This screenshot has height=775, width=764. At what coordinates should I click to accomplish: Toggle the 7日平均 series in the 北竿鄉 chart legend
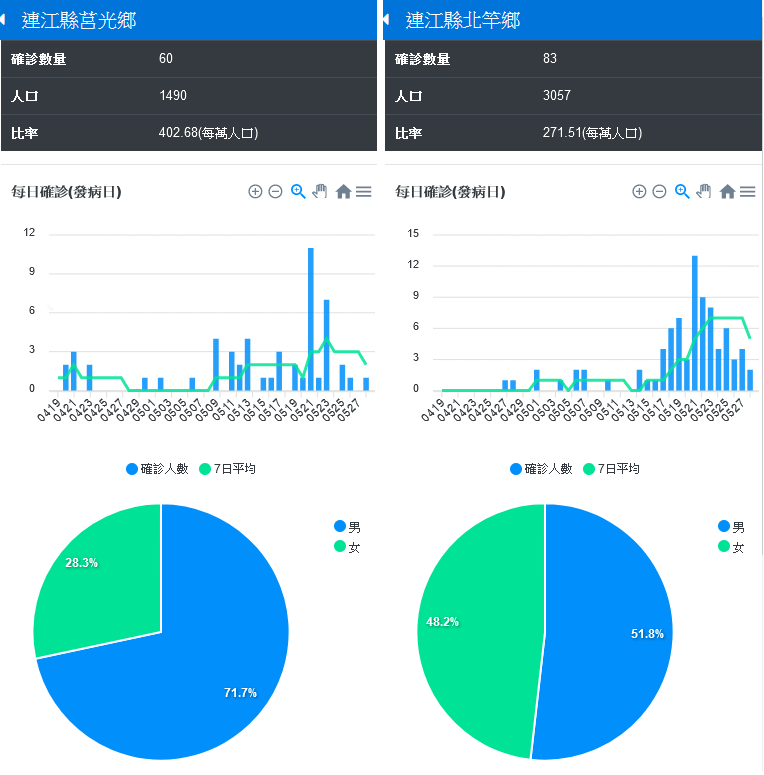pos(612,469)
